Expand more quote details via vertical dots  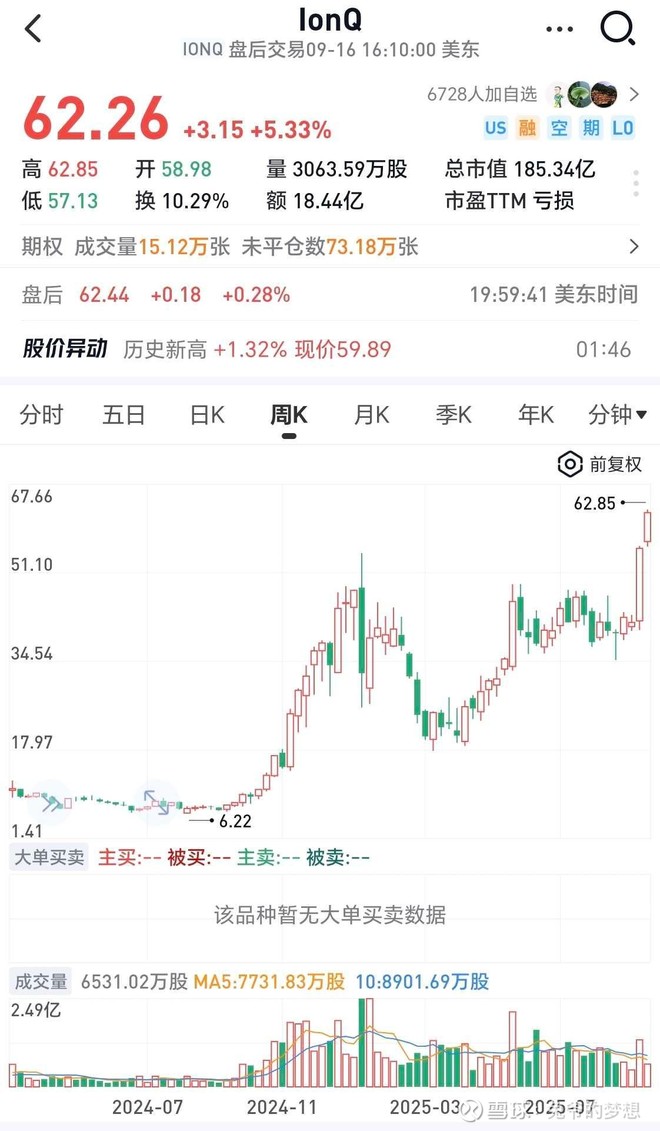[x=636, y=184]
